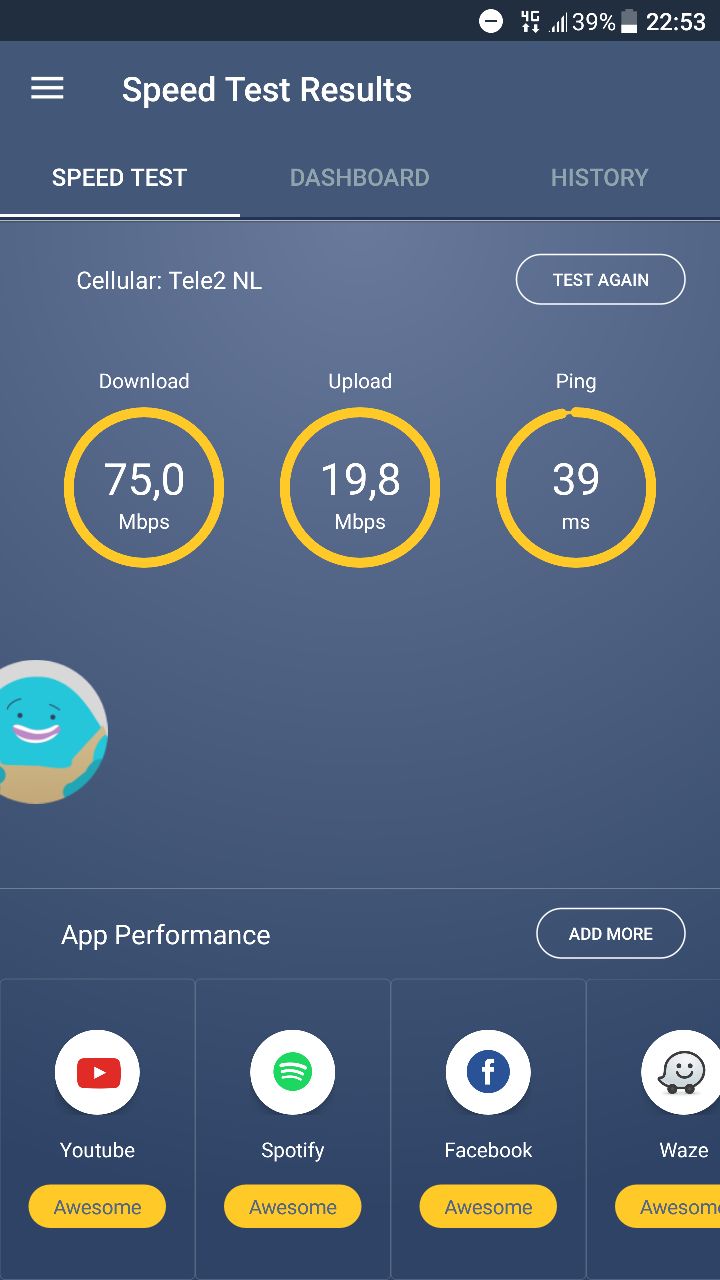Open the Youtube performance card
Screen dimensions: 720x1280
97,1129
